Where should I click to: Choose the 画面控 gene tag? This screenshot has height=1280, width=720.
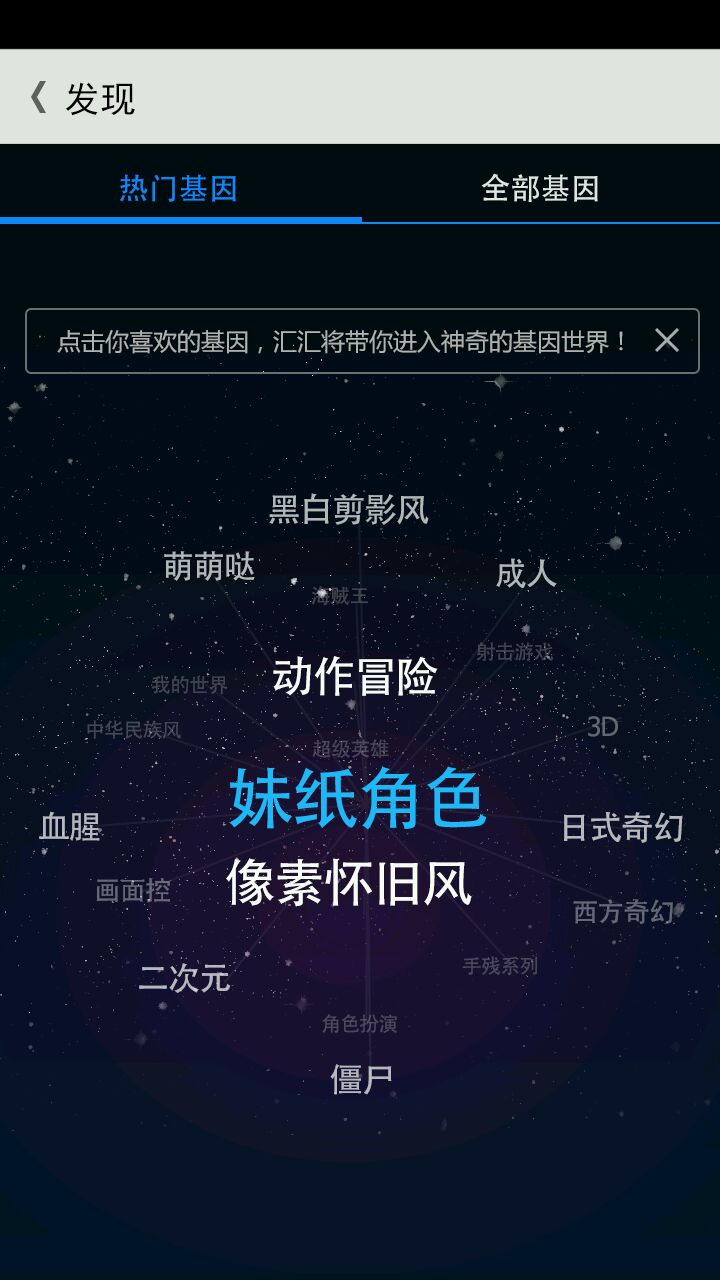tap(133, 891)
